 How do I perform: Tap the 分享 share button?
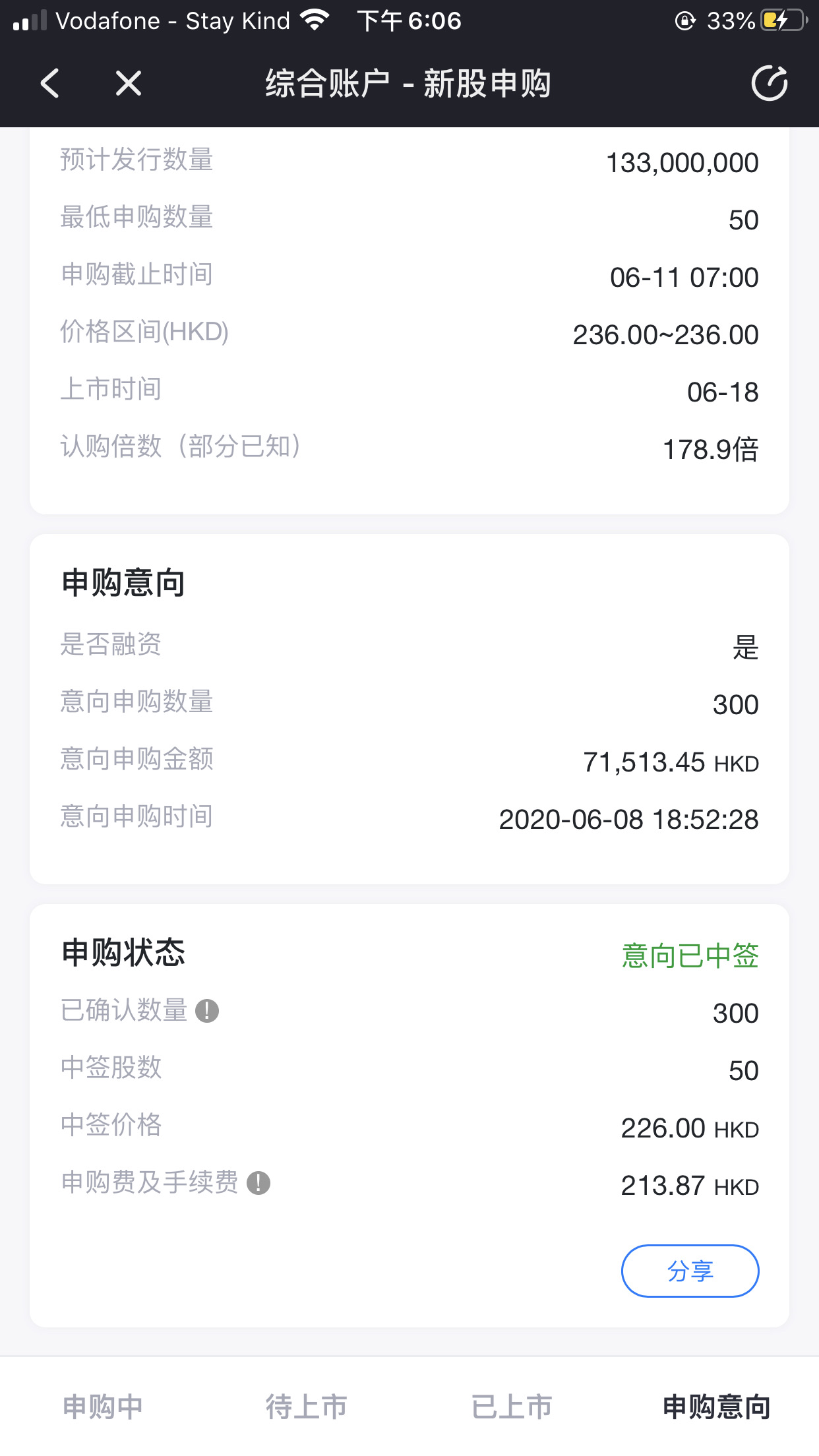coord(690,1271)
